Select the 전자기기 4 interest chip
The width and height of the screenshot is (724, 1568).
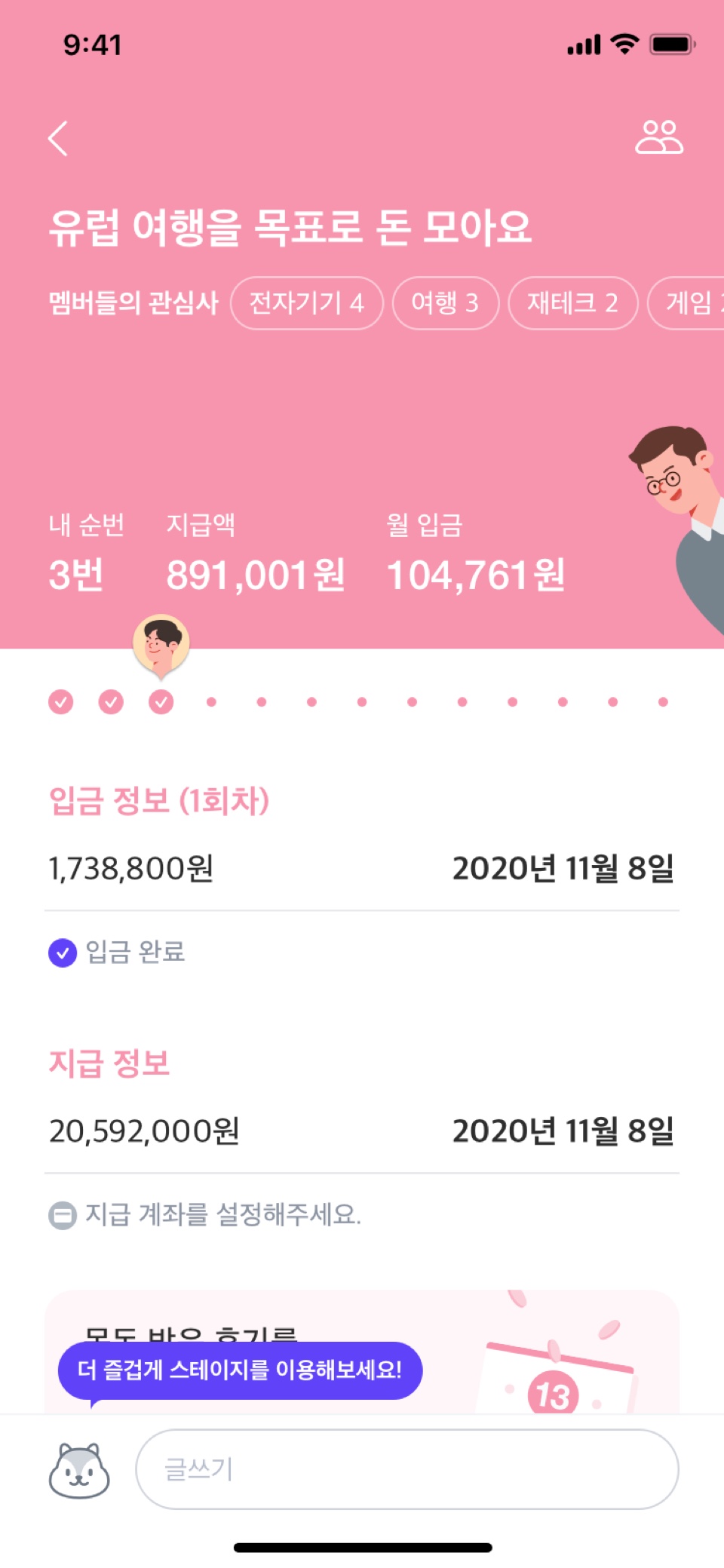(x=306, y=303)
